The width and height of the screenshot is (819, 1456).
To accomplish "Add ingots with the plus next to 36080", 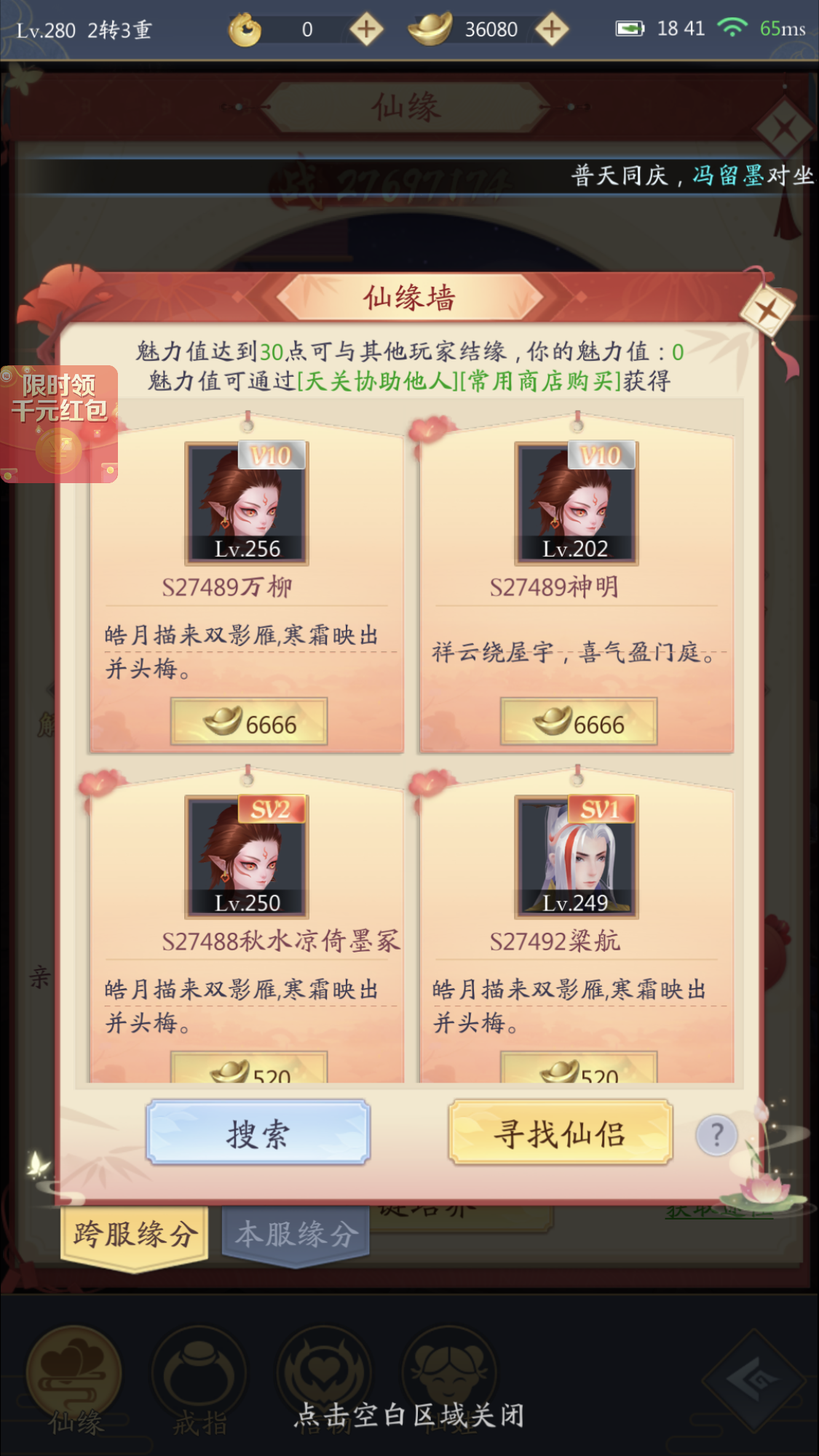I will [x=552, y=30].
